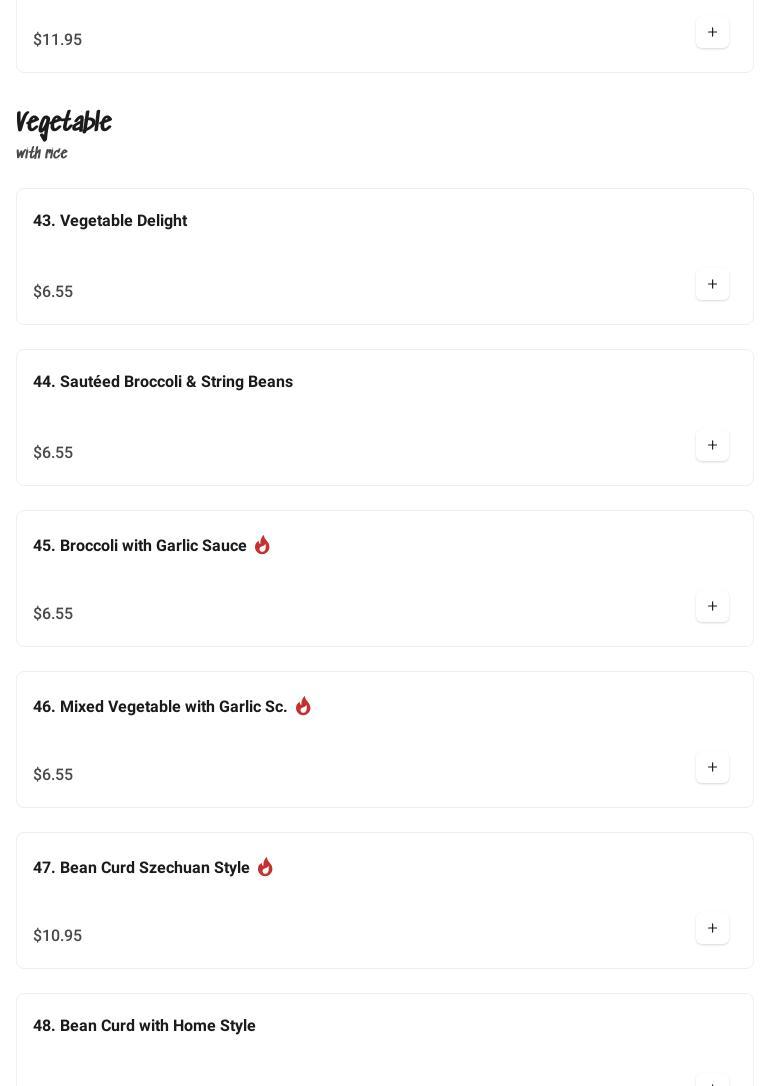This screenshot has width=770, height=1086.
Task: Add Mixed Vegetable with Garlic Sc.
Action: [712, 767]
